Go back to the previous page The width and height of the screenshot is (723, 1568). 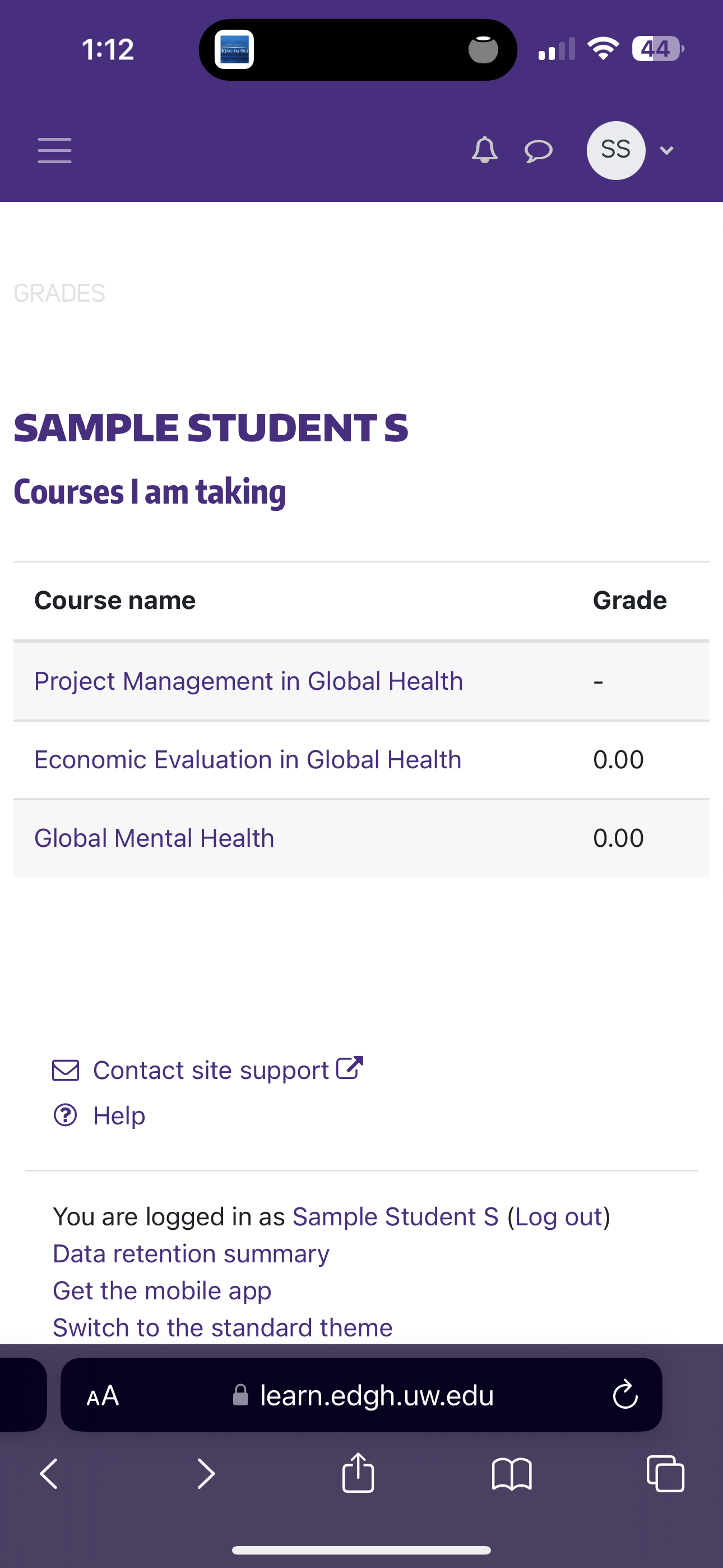[49, 1474]
